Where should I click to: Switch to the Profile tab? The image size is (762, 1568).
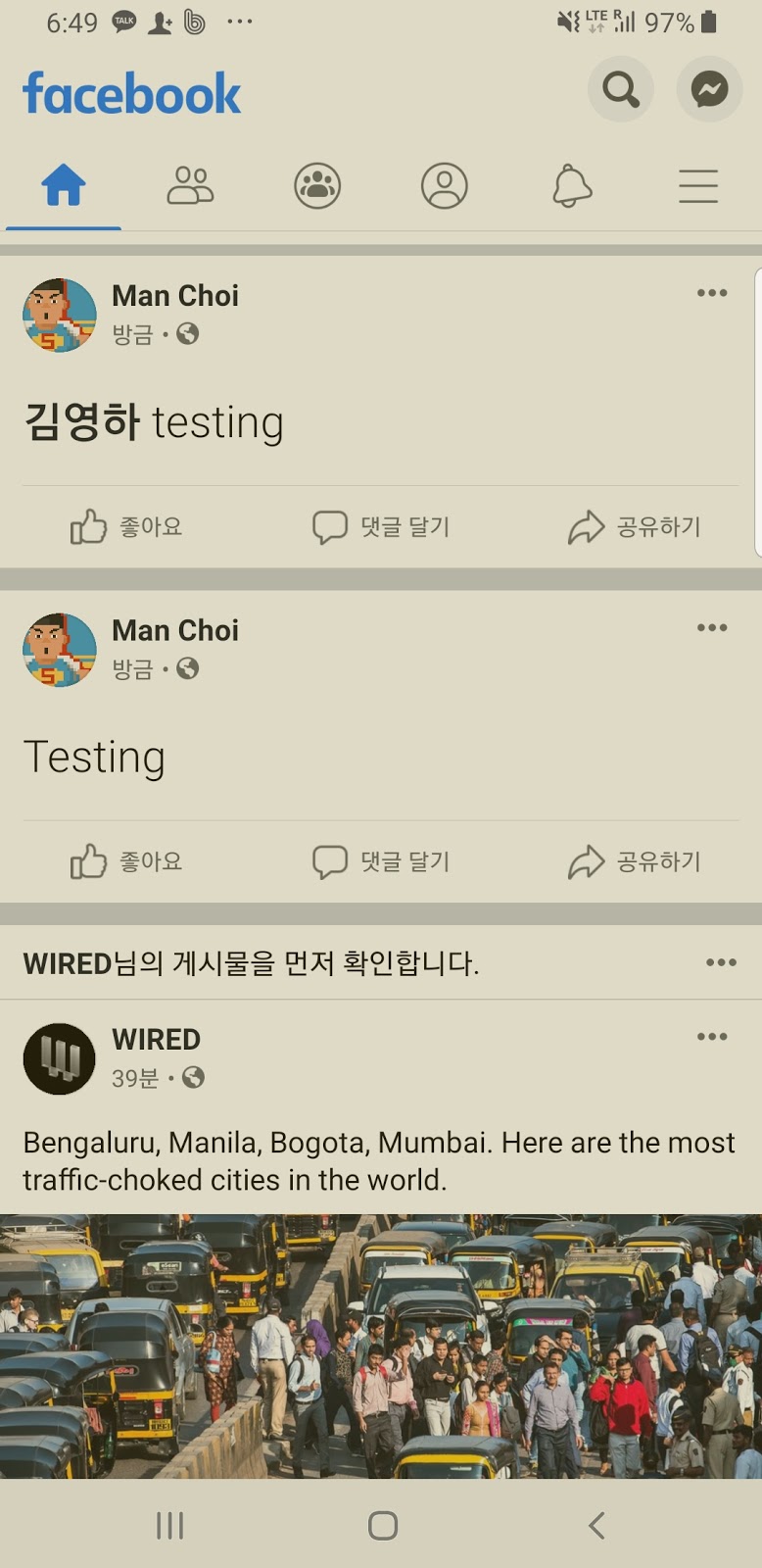445,185
